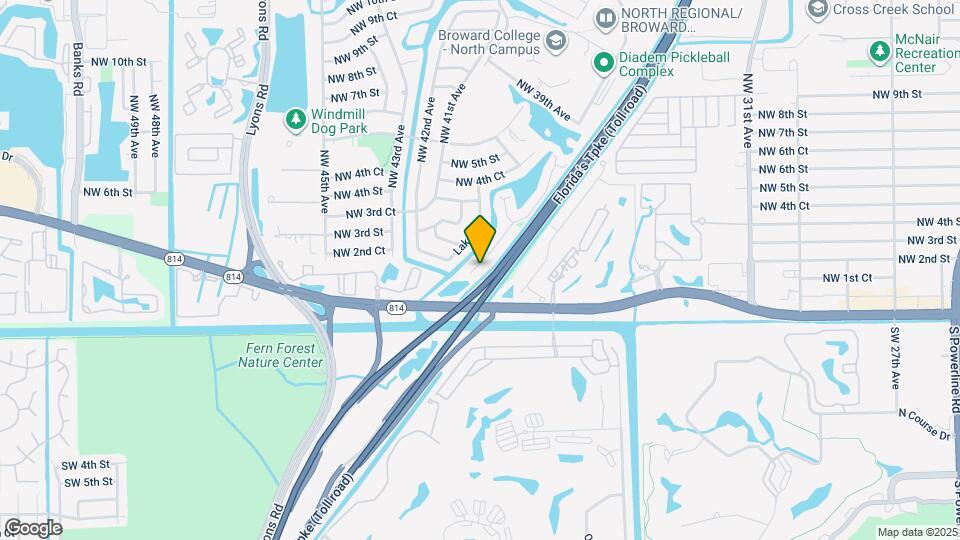Select the McNair Recreation Center pin

(880, 51)
